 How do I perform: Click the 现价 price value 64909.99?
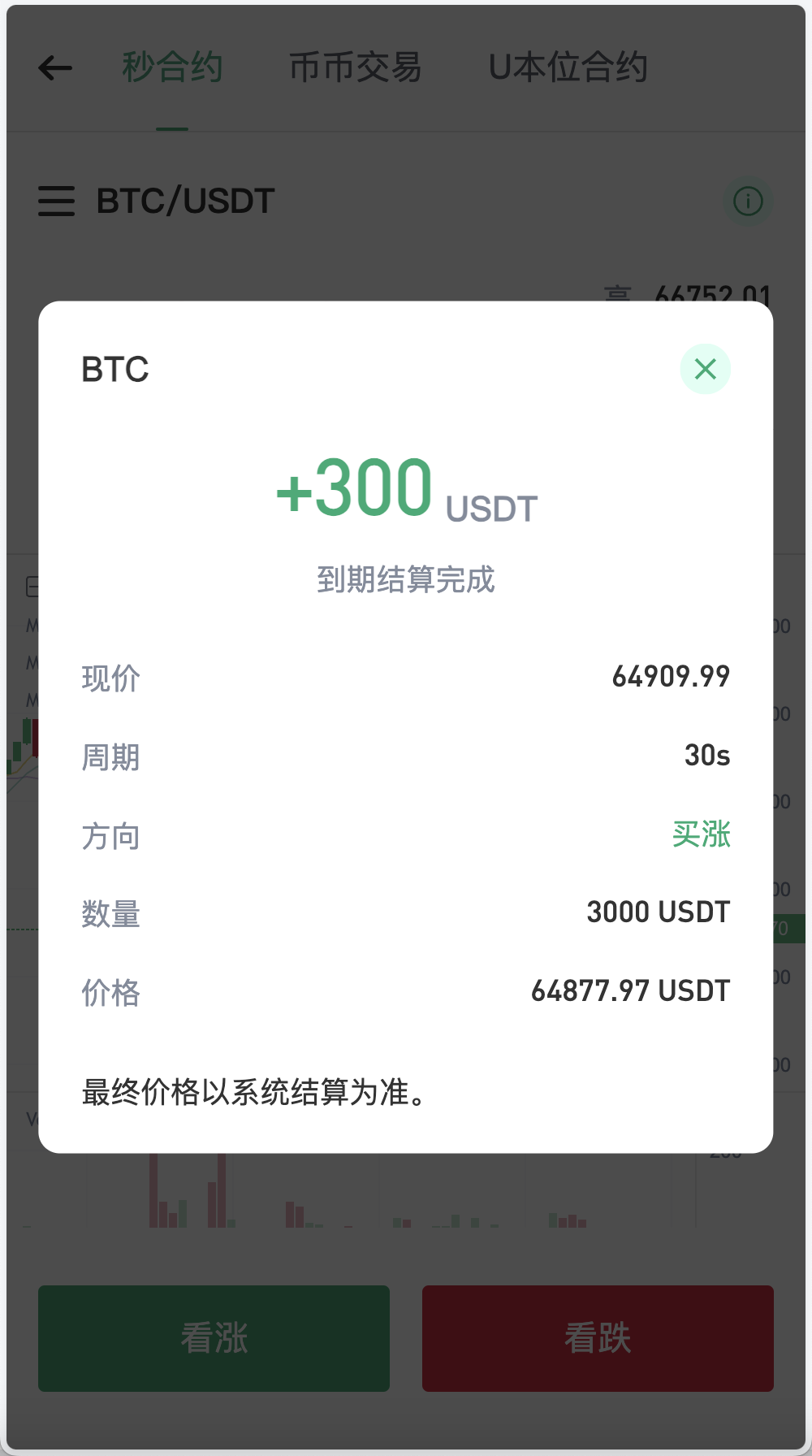(x=671, y=676)
